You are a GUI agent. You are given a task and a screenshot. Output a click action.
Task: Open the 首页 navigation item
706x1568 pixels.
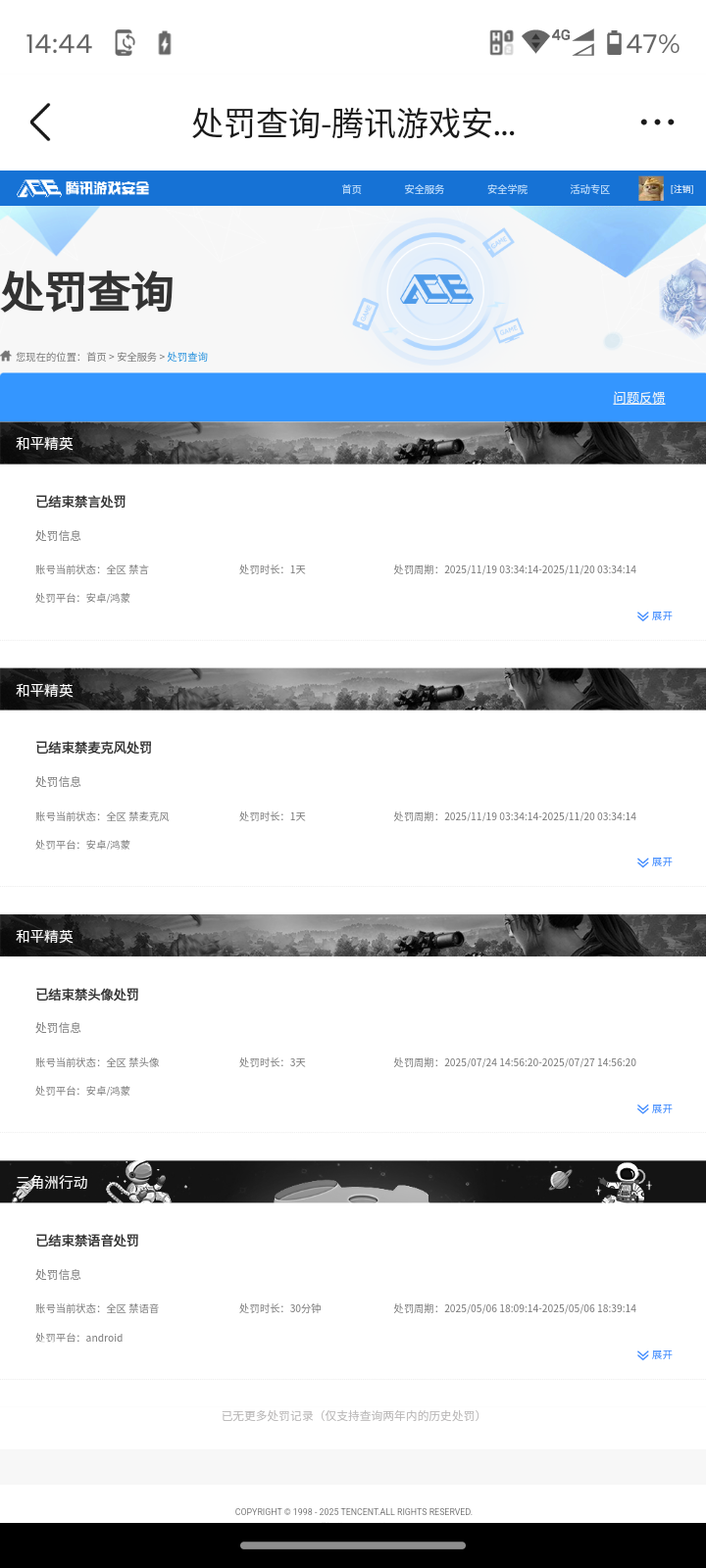point(351,189)
